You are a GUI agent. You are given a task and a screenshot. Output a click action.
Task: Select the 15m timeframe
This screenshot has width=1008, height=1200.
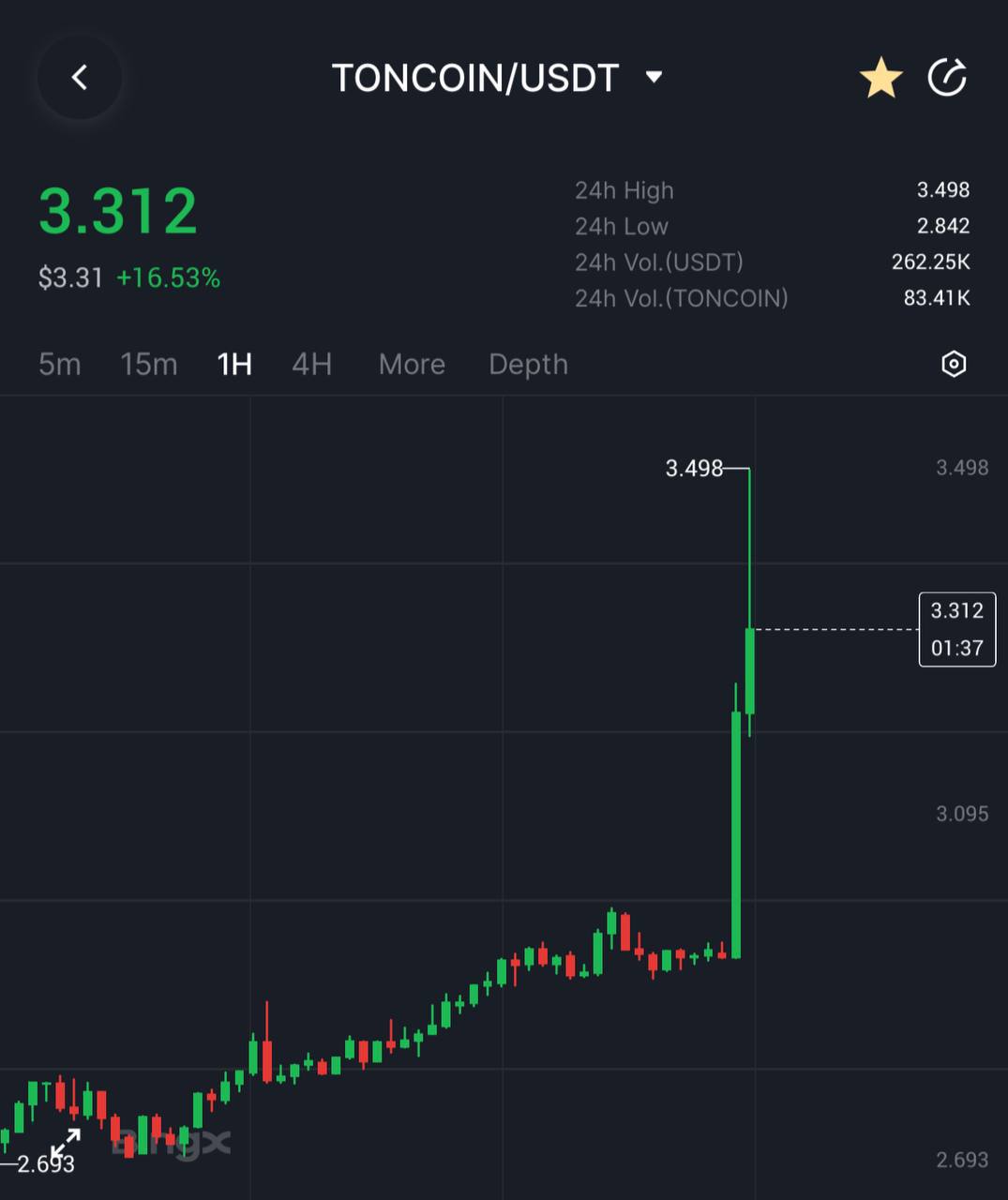coord(148,364)
